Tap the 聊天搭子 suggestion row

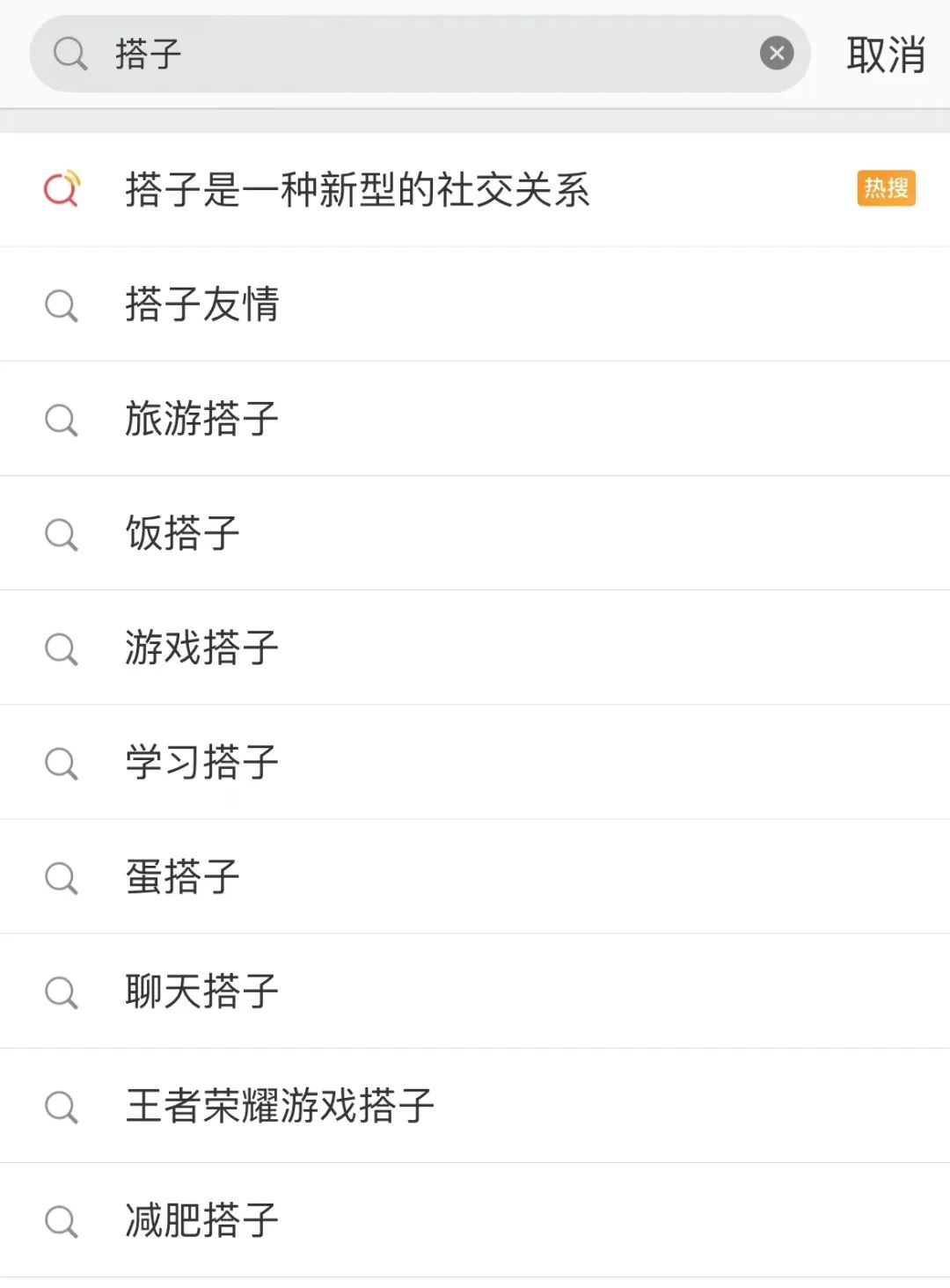(x=202, y=991)
